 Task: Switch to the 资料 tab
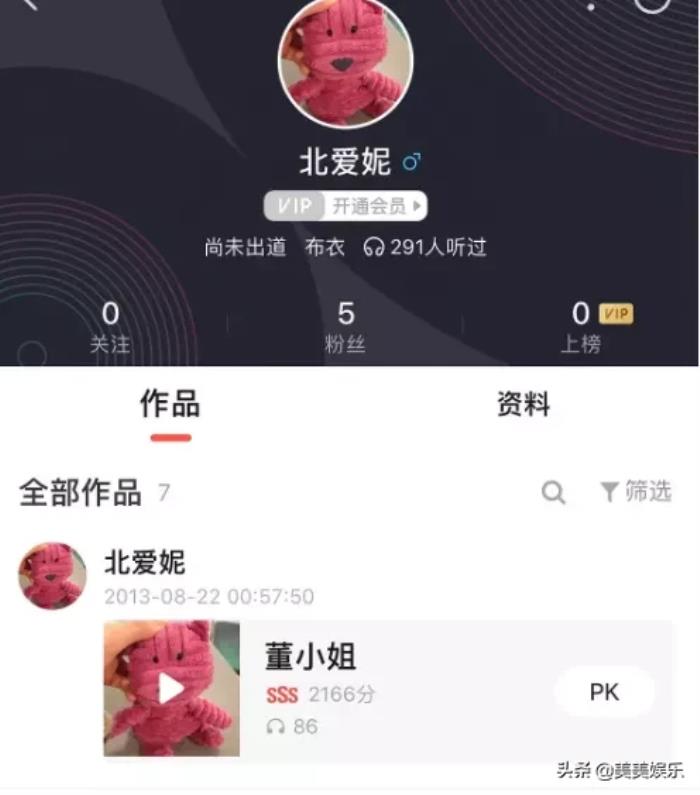(523, 405)
